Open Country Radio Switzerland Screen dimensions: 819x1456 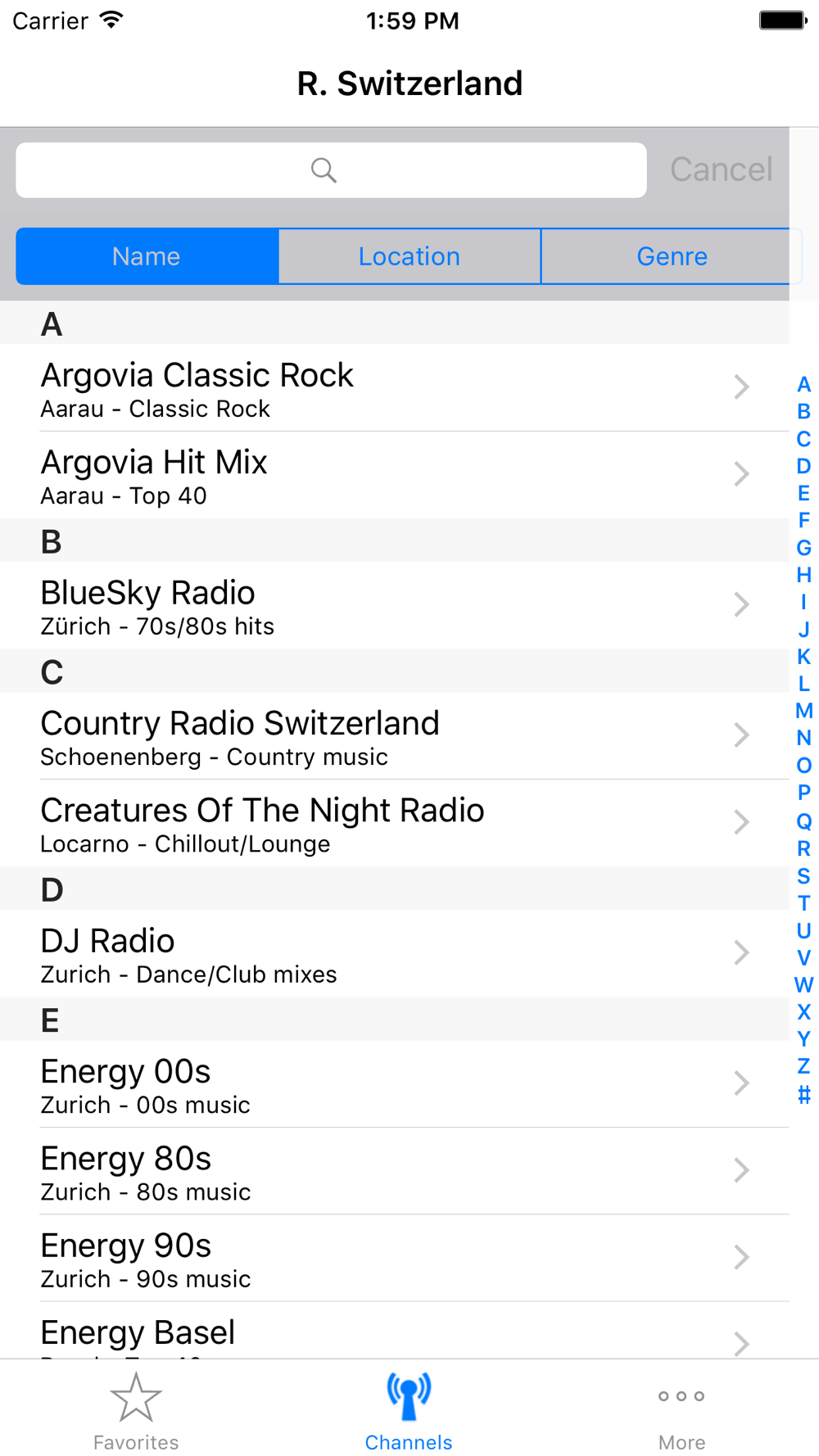[395, 735]
